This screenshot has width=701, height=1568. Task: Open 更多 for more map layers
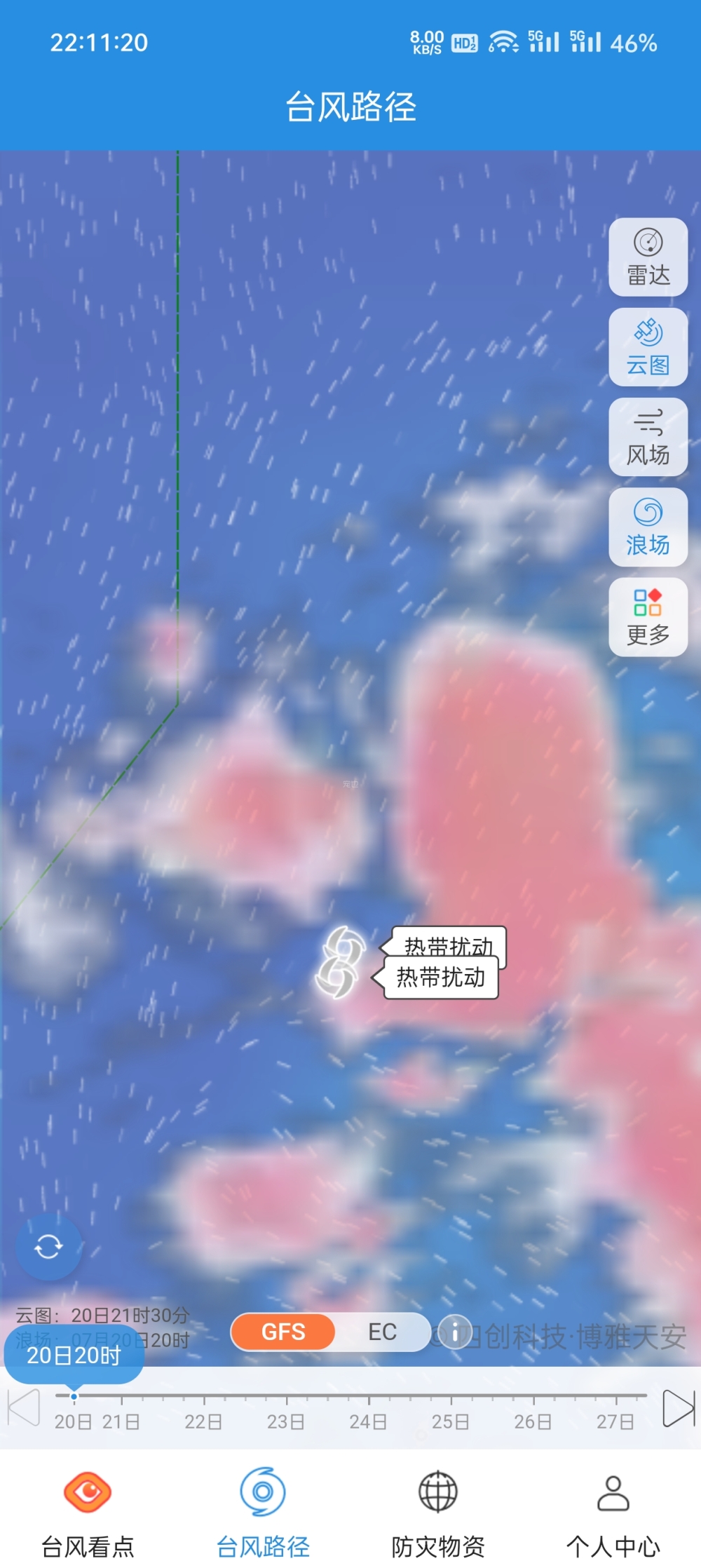click(648, 617)
